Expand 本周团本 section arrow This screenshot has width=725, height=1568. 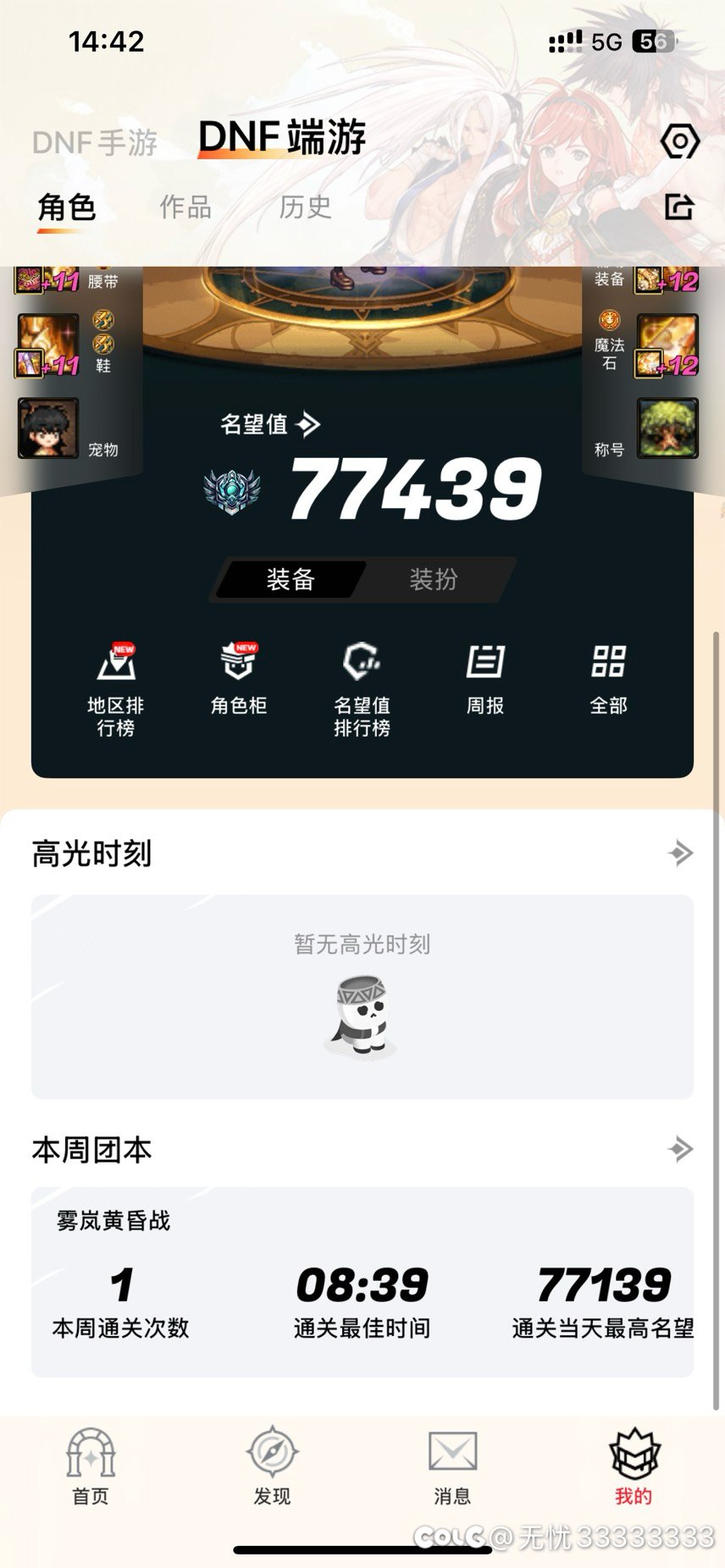coord(680,1149)
